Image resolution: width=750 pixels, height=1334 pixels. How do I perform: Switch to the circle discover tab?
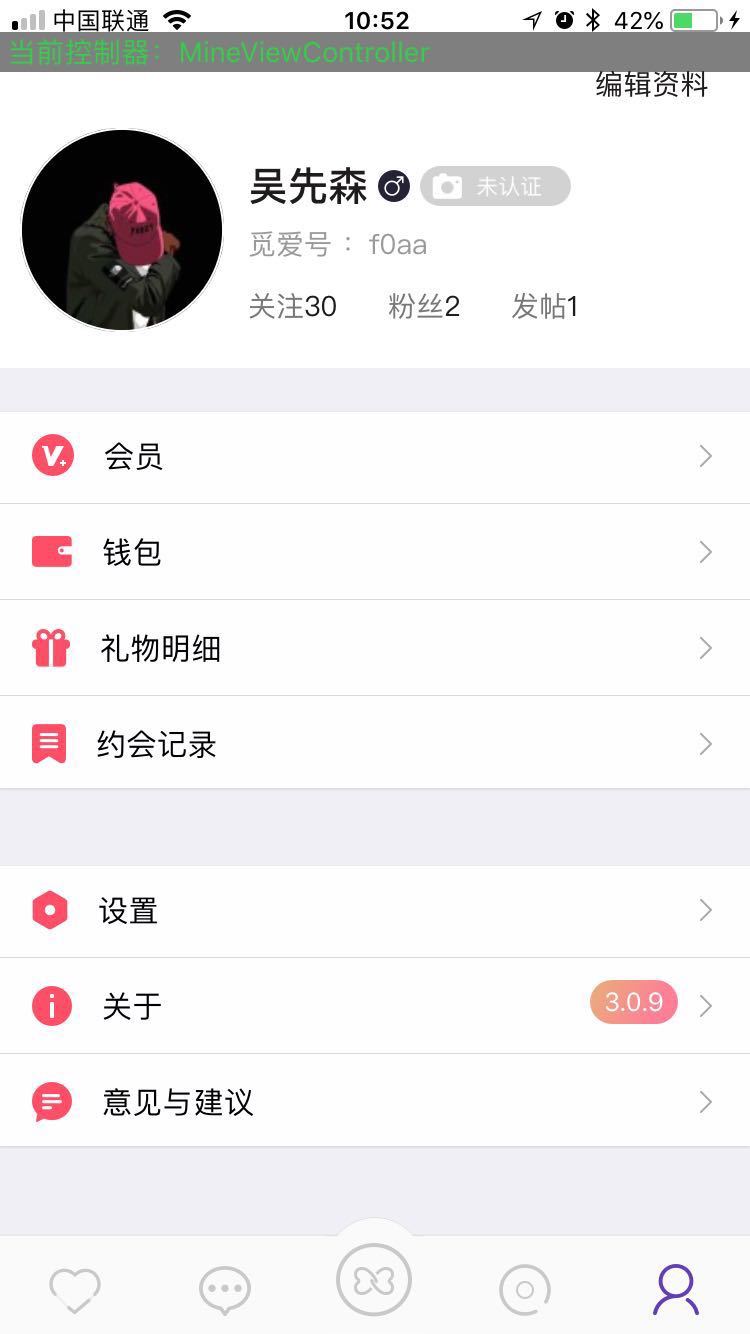(x=525, y=1289)
